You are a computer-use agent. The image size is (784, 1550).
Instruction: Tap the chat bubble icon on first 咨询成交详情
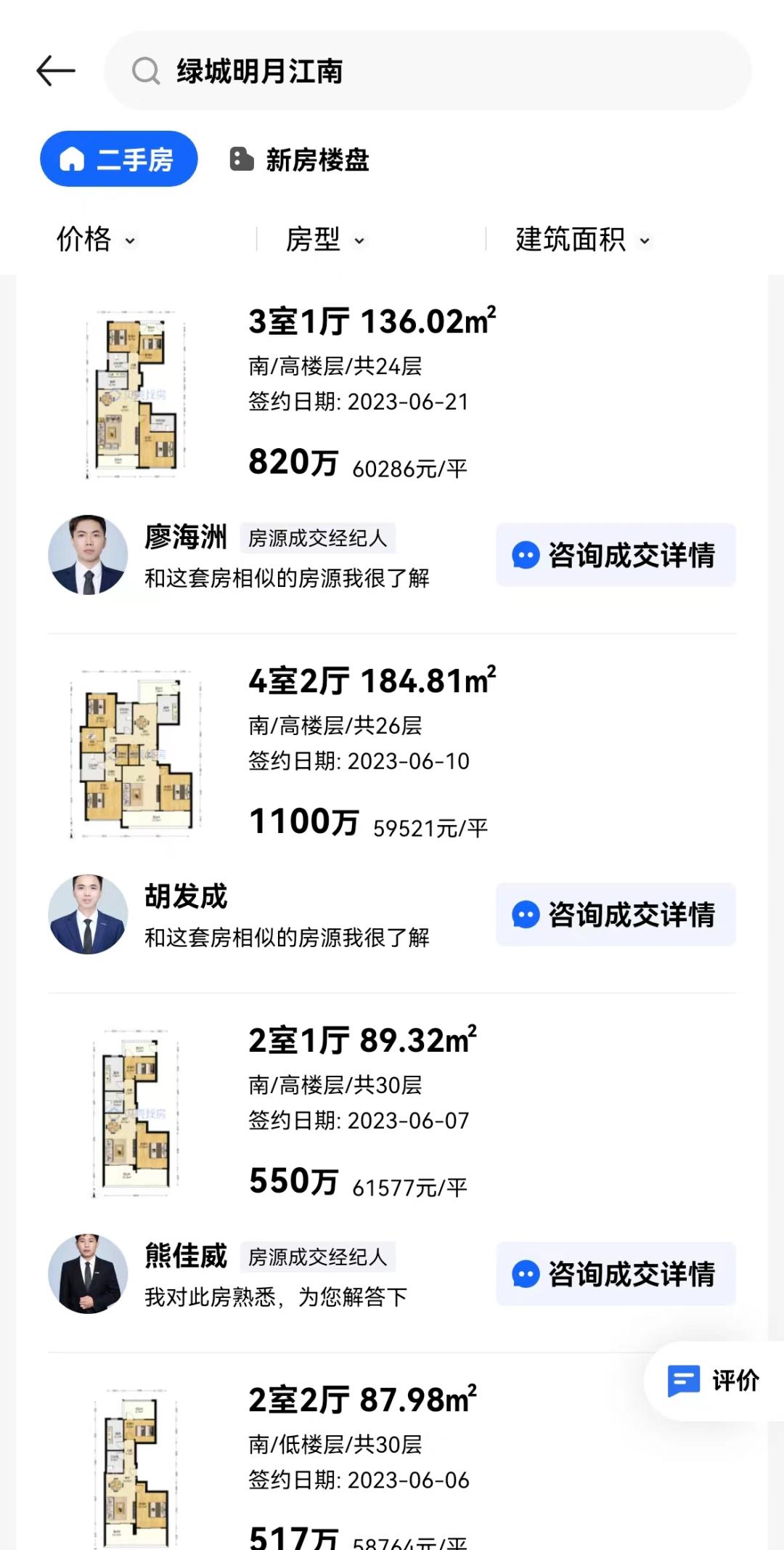(525, 555)
